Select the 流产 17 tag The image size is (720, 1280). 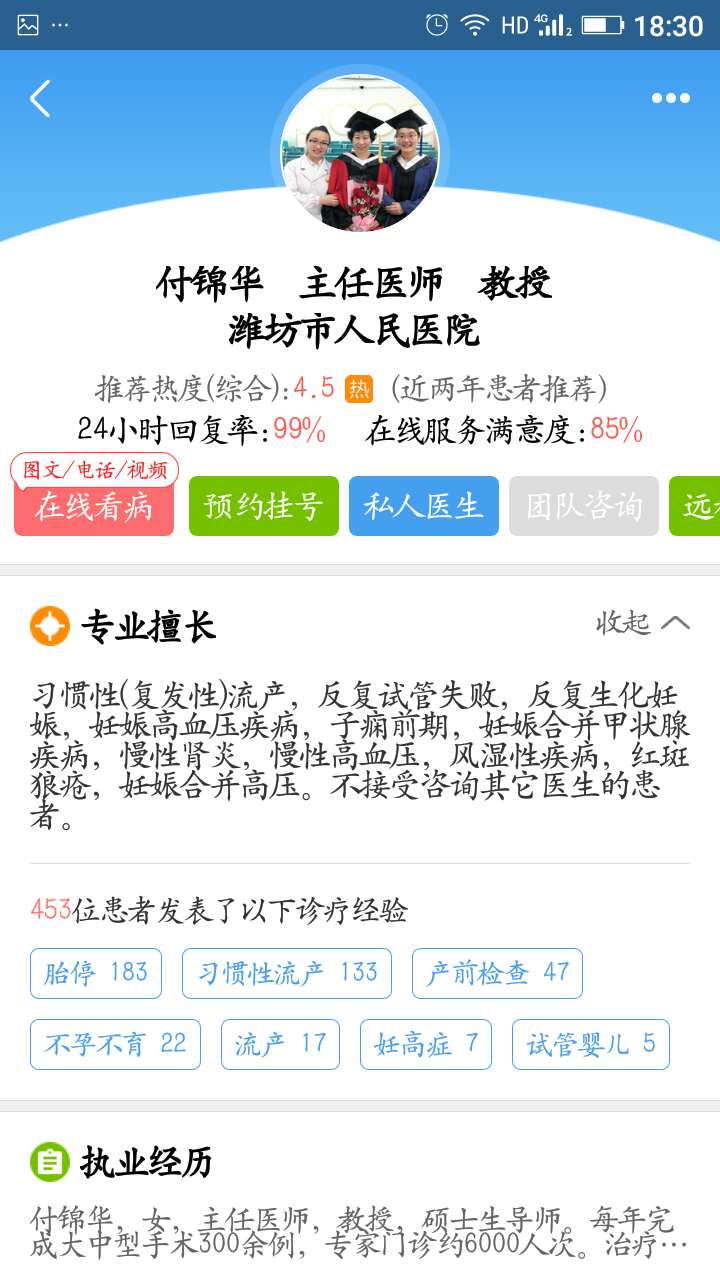(280, 1044)
